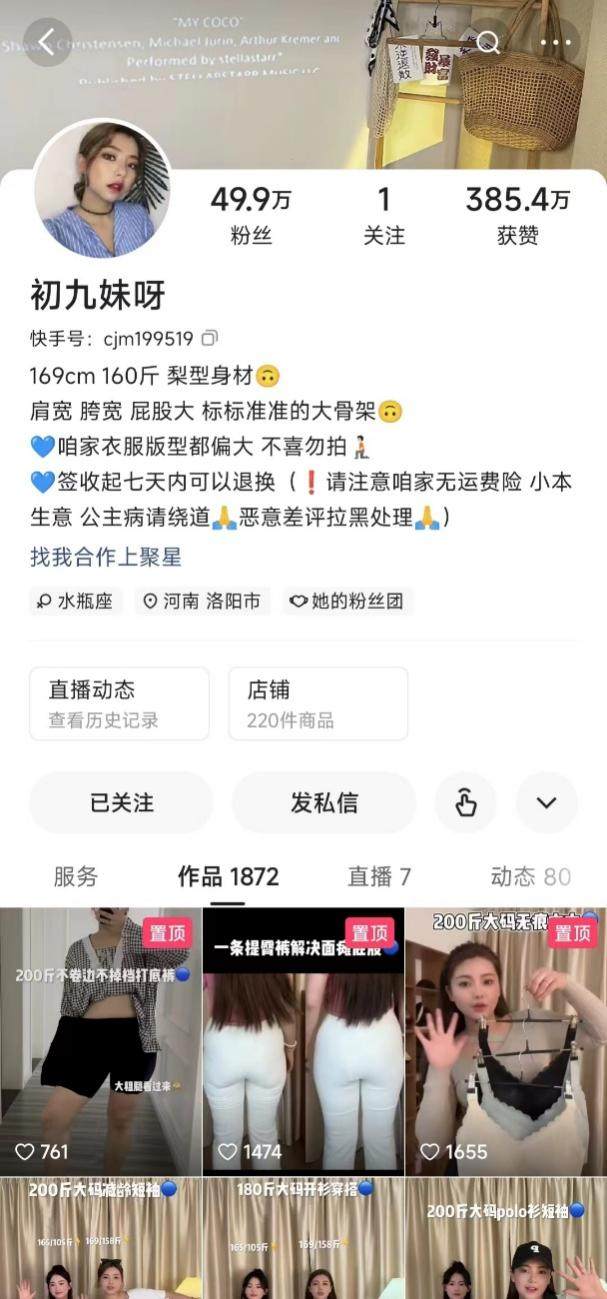Open the 找我合作上聚星 link
Screen dimensions: 607x1299
pos(105,557)
